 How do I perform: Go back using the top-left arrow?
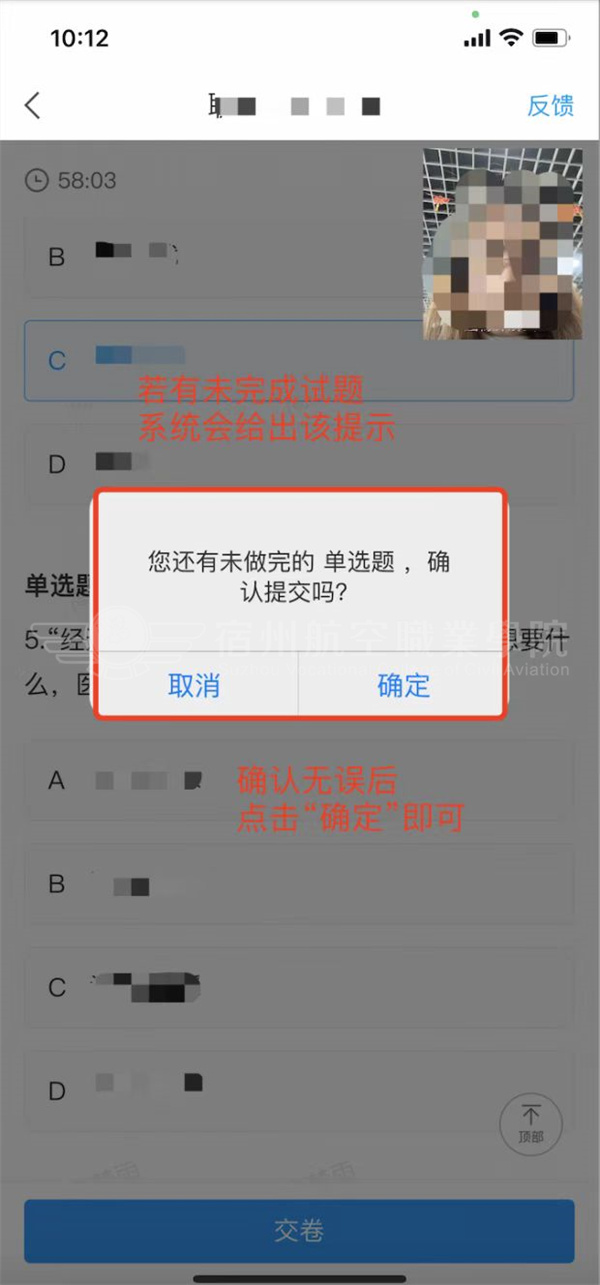[x=33, y=105]
